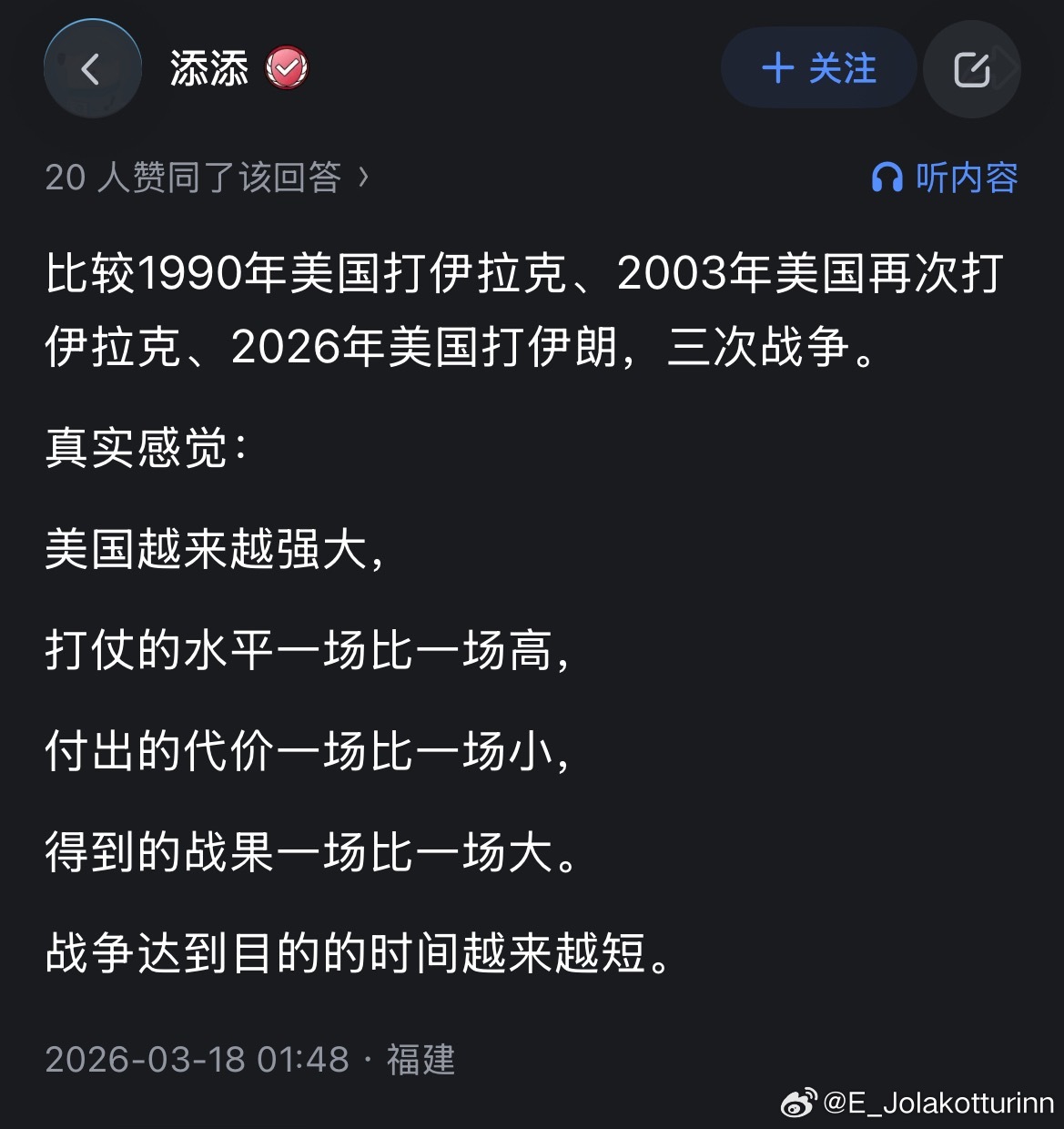Image resolution: width=1064 pixels, height=1129 pixels.
Task: Click the red verified badge beside 添添
Action: 288,66
